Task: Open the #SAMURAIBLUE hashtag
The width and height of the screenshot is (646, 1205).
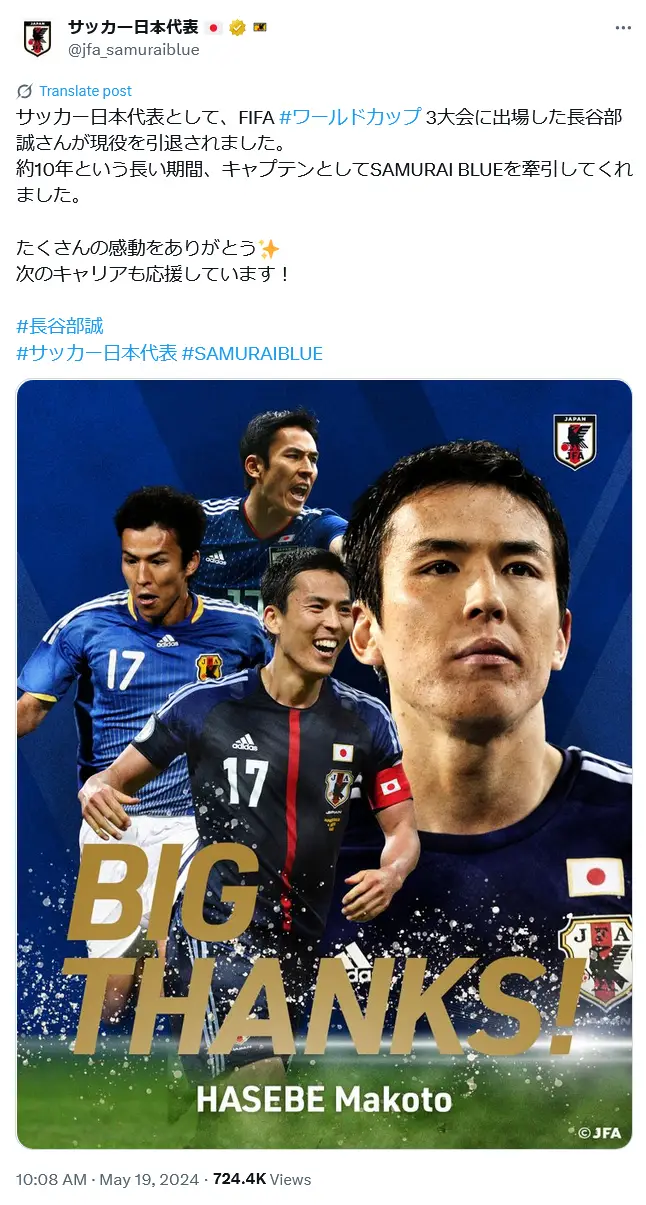Action: click(252, 353)
